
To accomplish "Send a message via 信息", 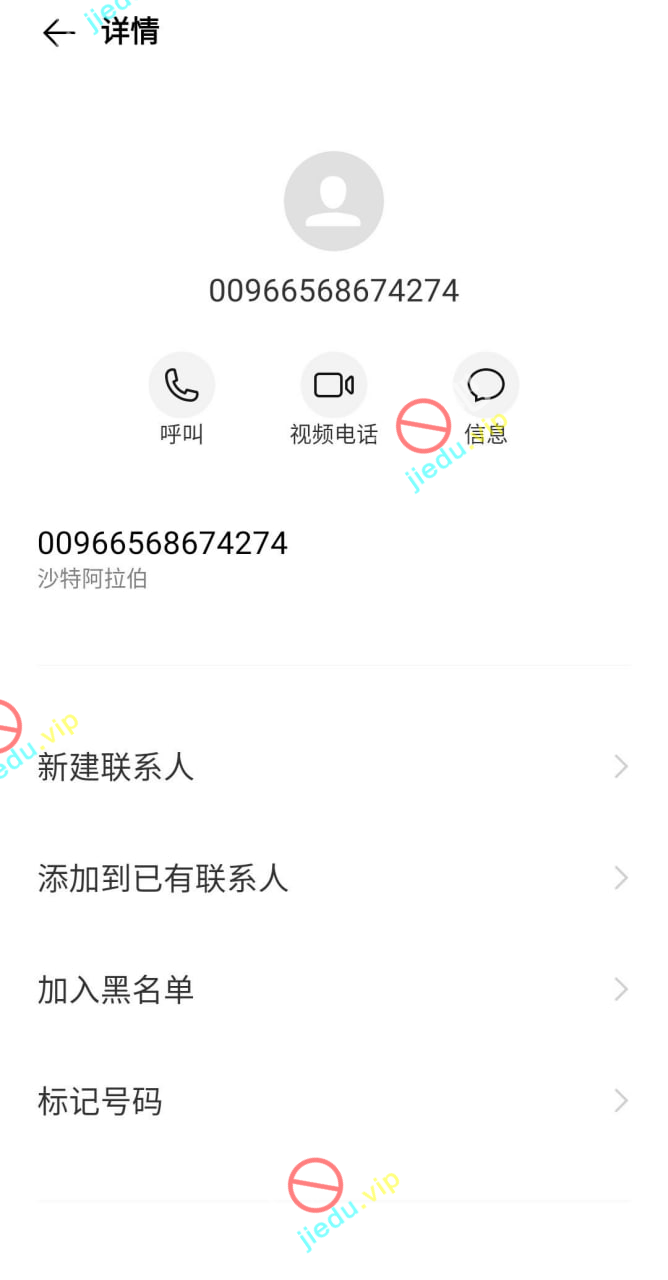I will pos(486,386).
